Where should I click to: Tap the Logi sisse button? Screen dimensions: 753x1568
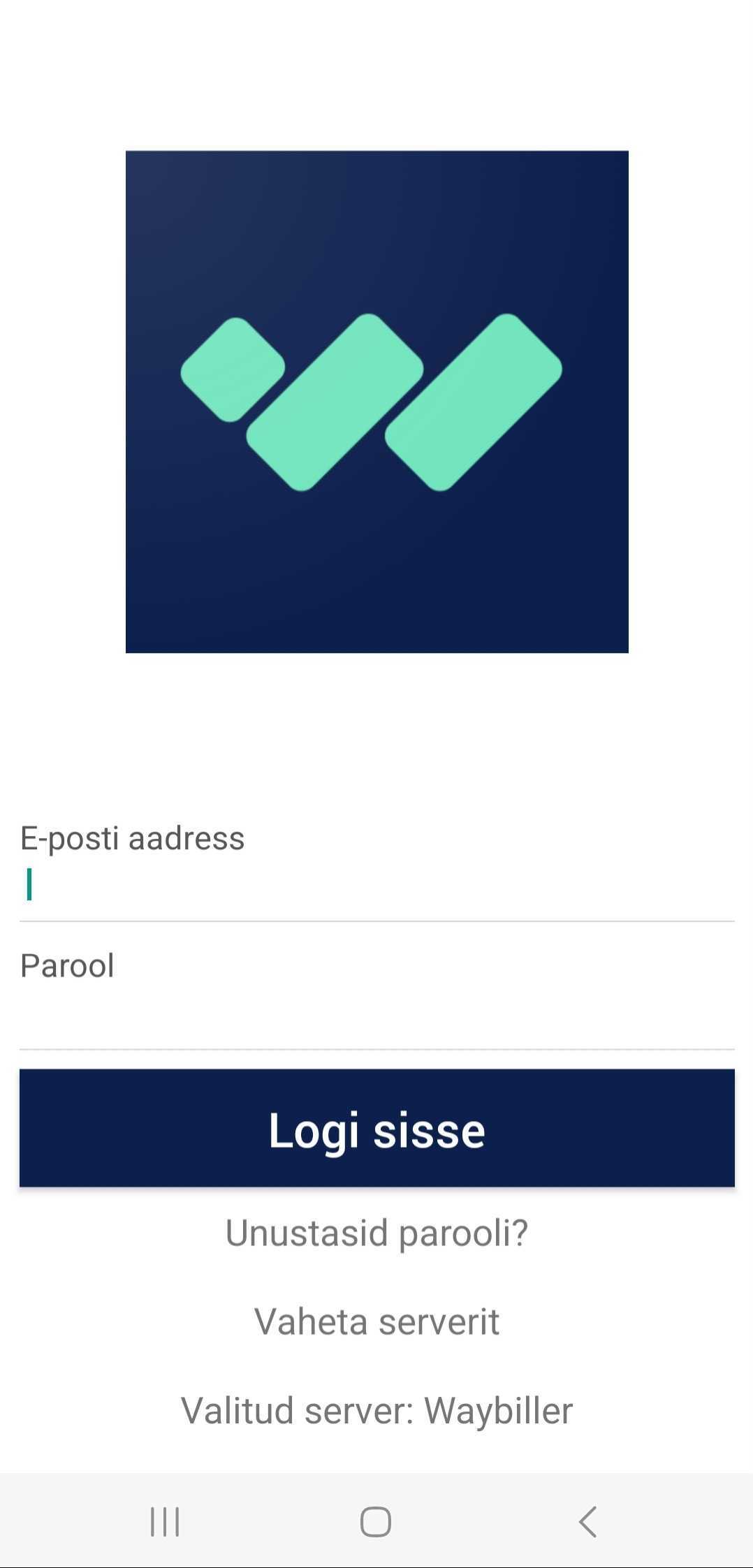point(376,1128)
